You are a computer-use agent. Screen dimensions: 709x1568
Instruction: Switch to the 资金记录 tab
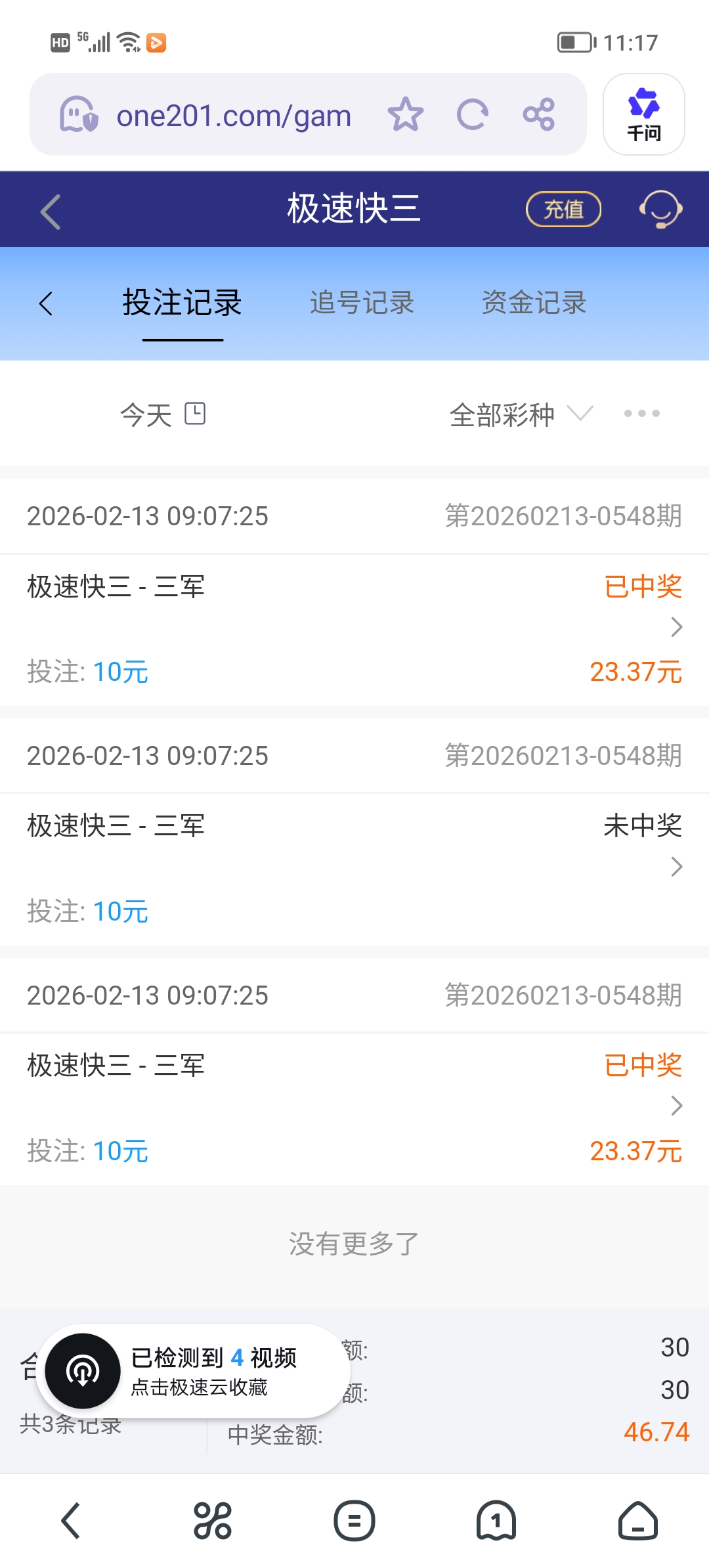(x=534, y=303)
